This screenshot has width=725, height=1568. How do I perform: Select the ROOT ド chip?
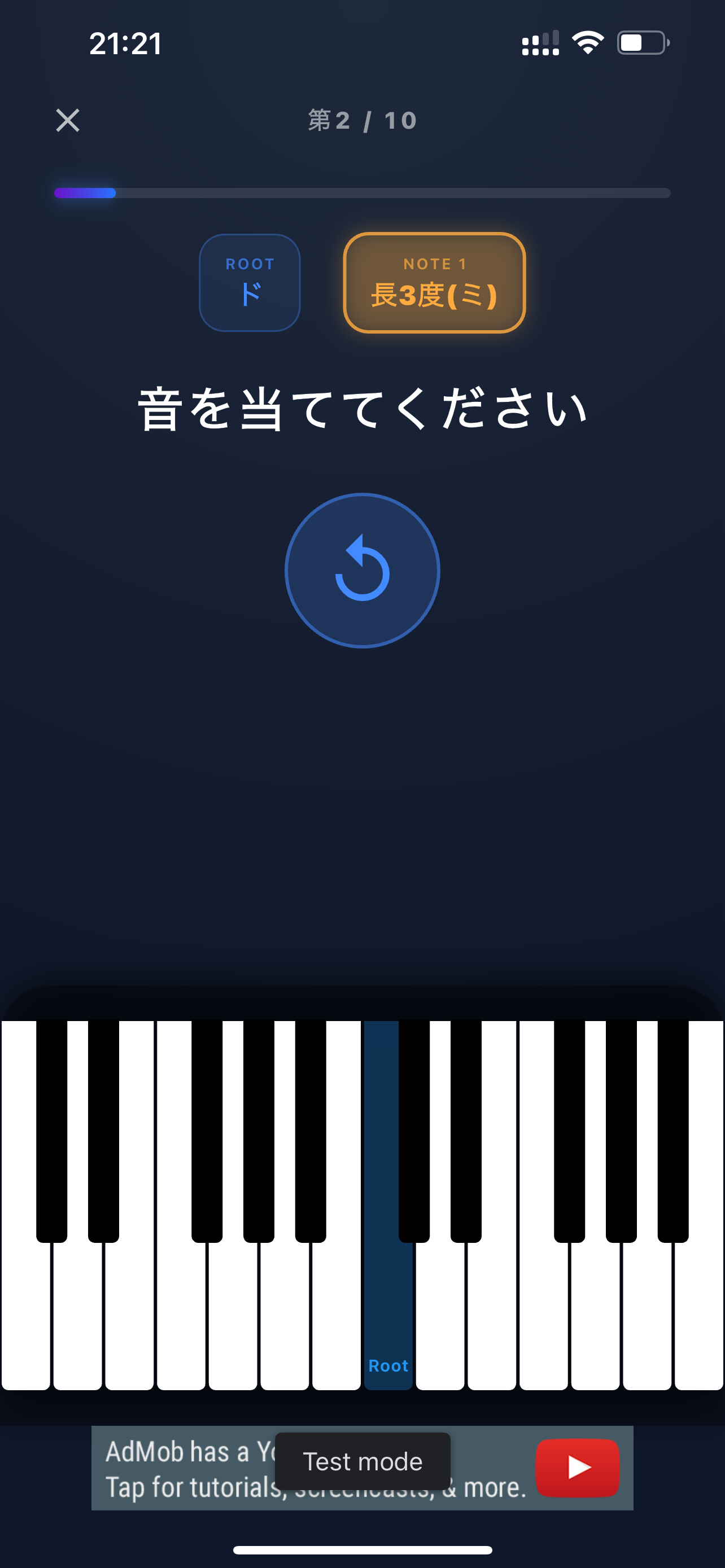tap(249, 281)
